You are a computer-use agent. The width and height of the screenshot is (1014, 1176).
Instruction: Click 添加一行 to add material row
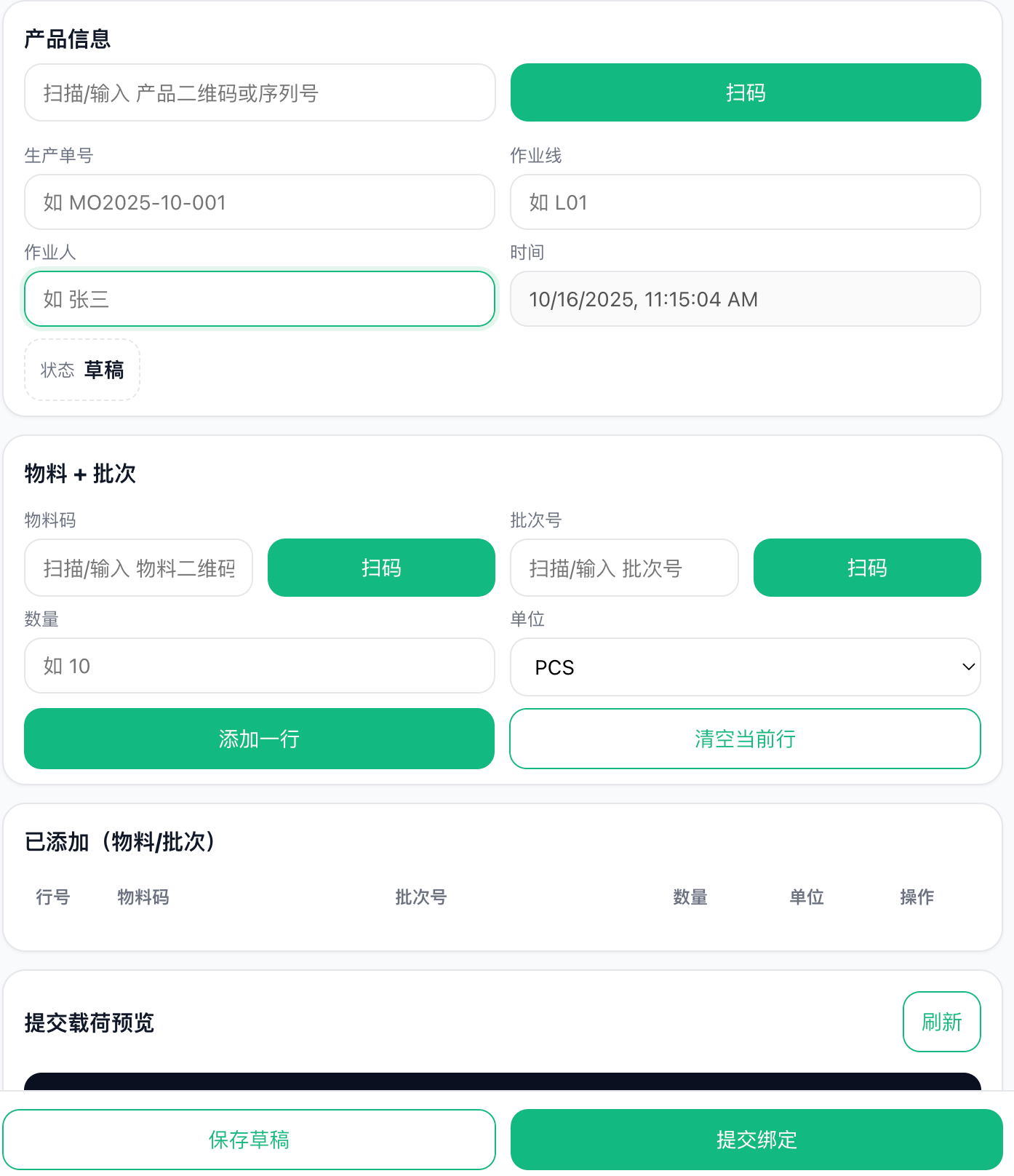[259, 739]
